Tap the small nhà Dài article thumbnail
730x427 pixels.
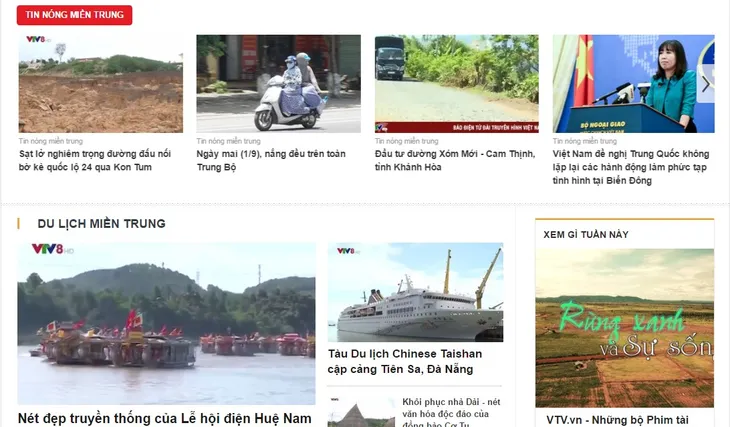(x=361, y=413)
